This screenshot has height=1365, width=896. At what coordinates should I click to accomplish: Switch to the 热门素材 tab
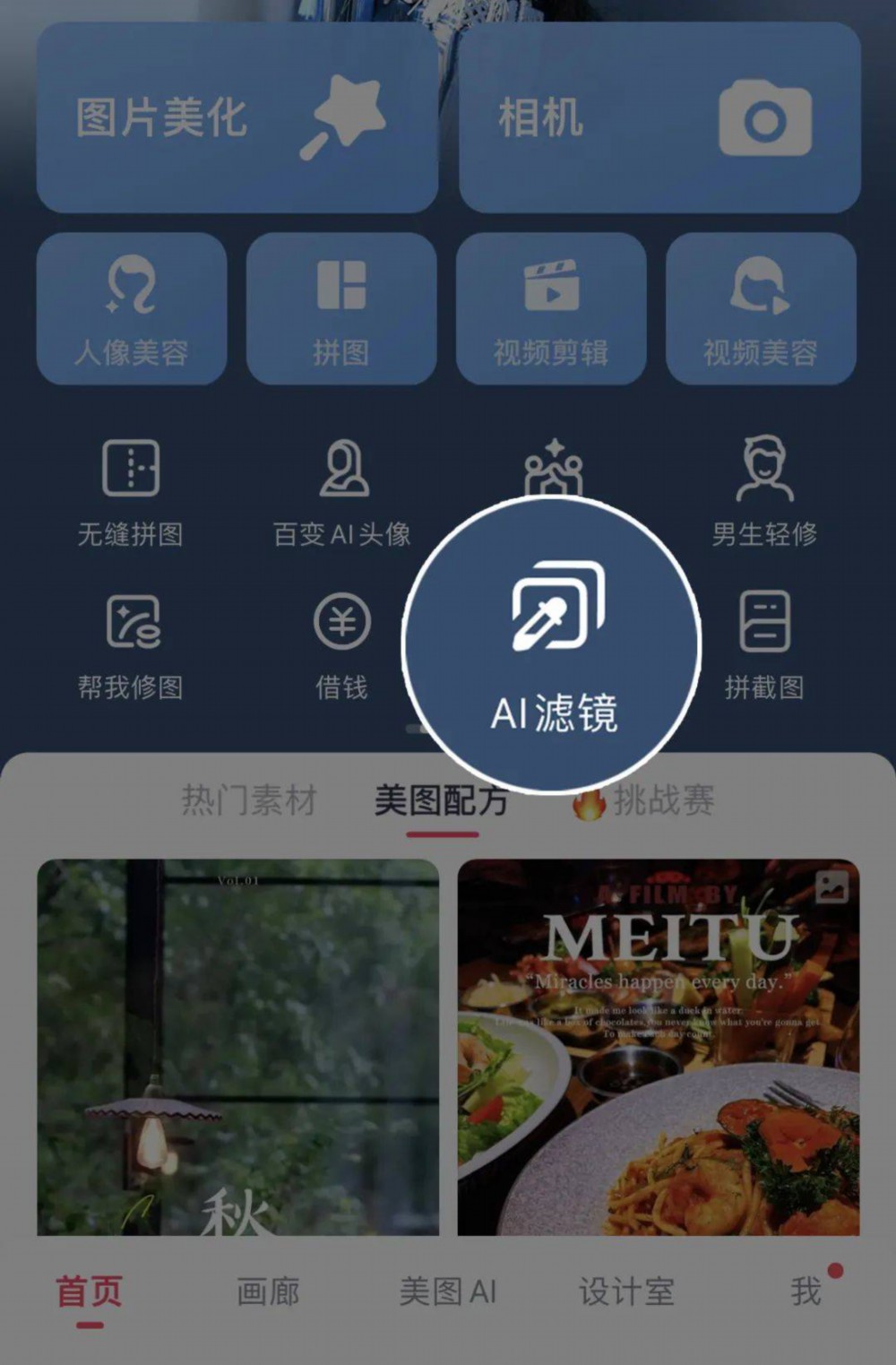[x=249, y=799]
